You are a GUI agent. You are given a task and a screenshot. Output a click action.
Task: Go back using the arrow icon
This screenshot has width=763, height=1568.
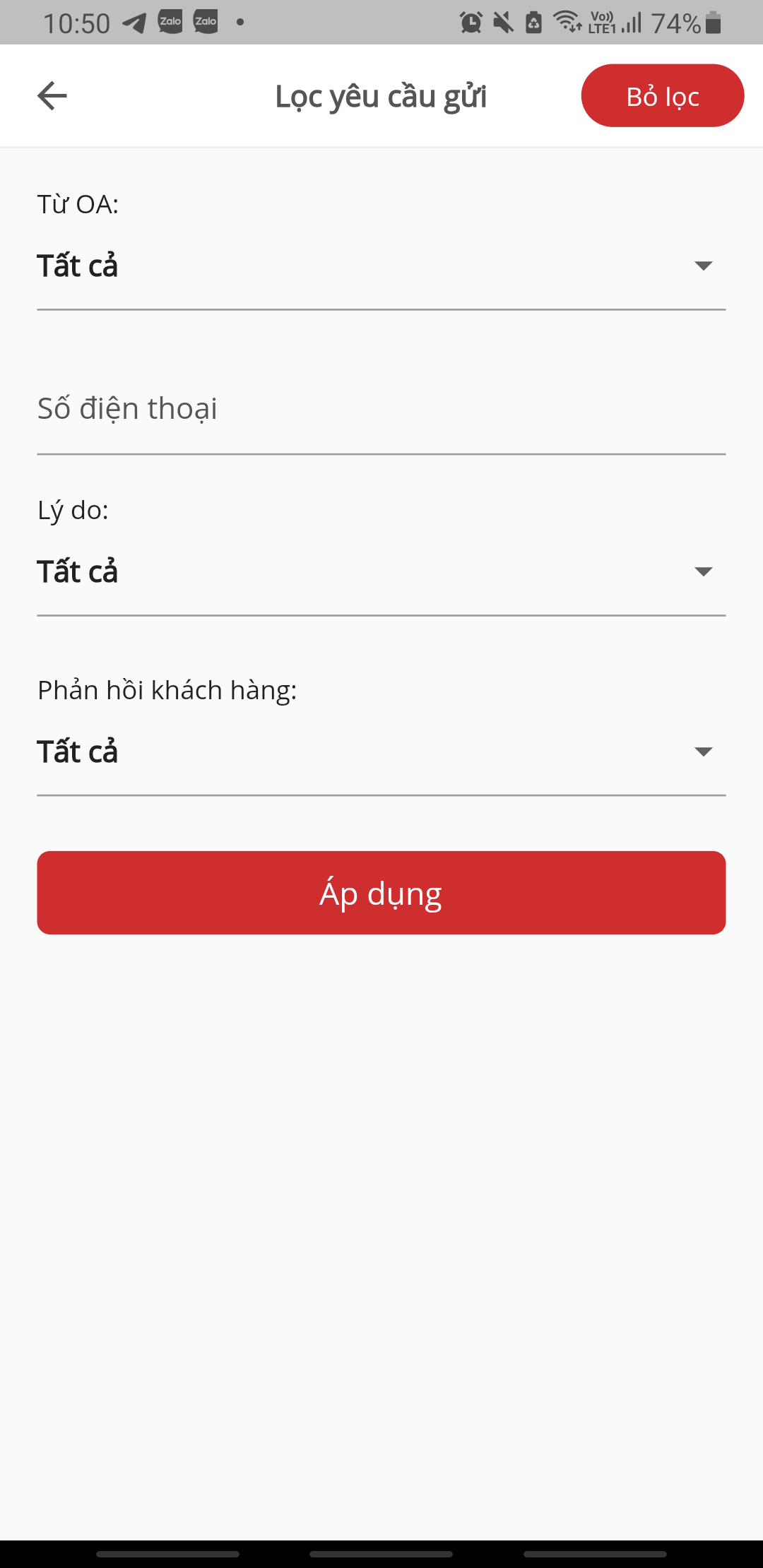(52, 96)
